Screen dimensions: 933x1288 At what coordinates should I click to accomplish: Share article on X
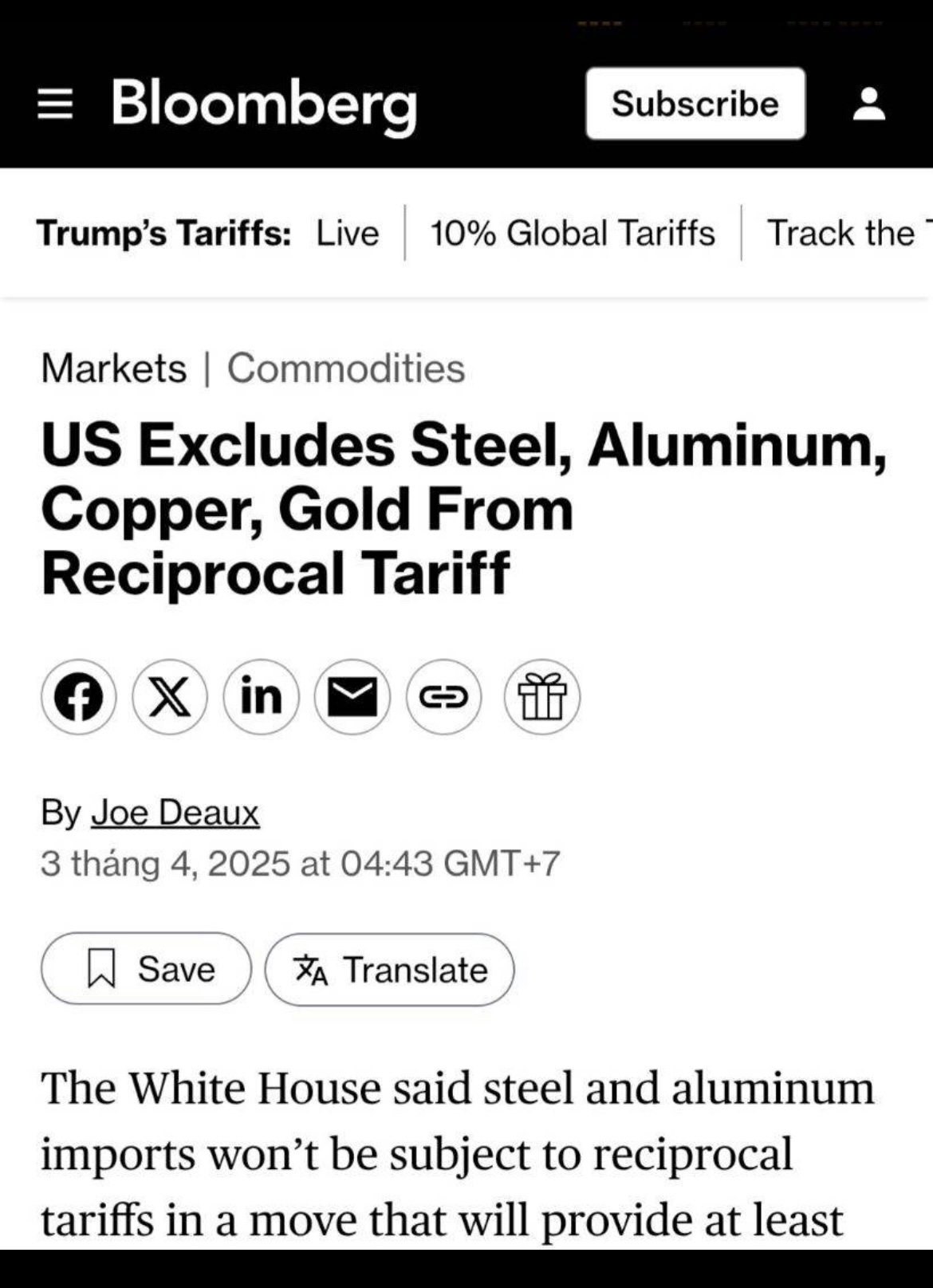[x=169, y=696]
